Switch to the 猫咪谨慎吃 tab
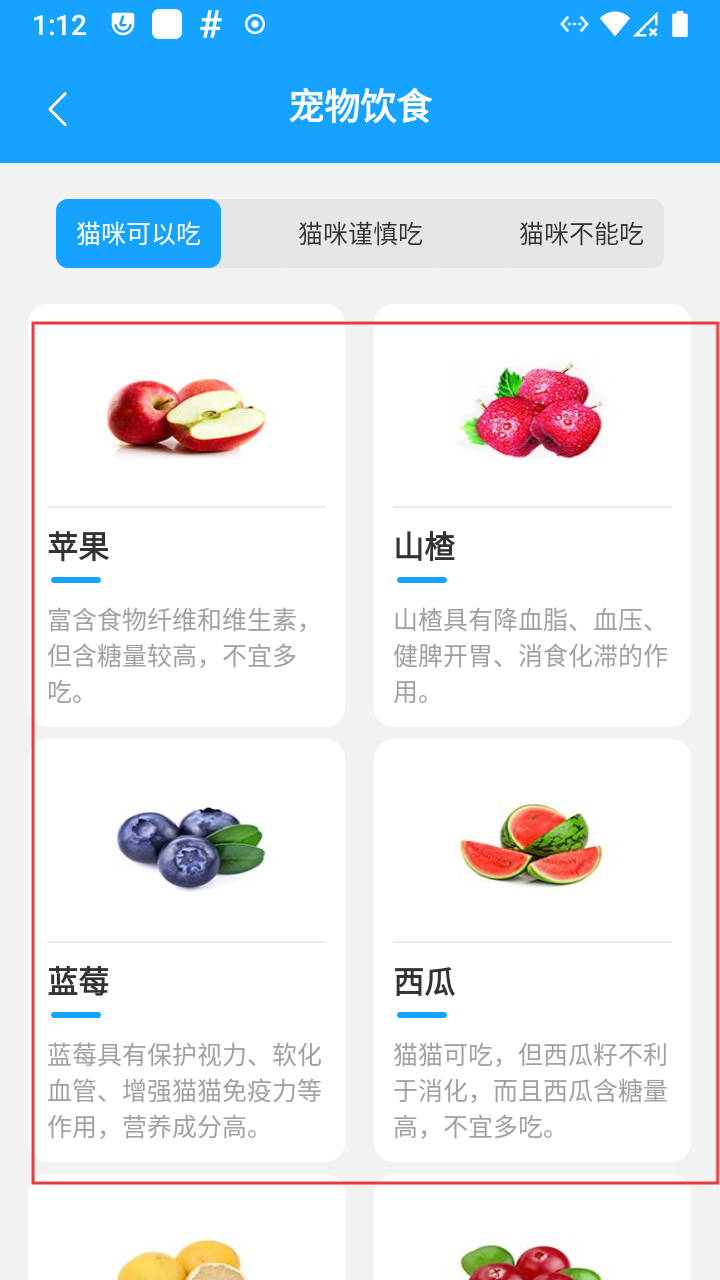The height and width of the screenshot is (1280, 720). [360, 234]
